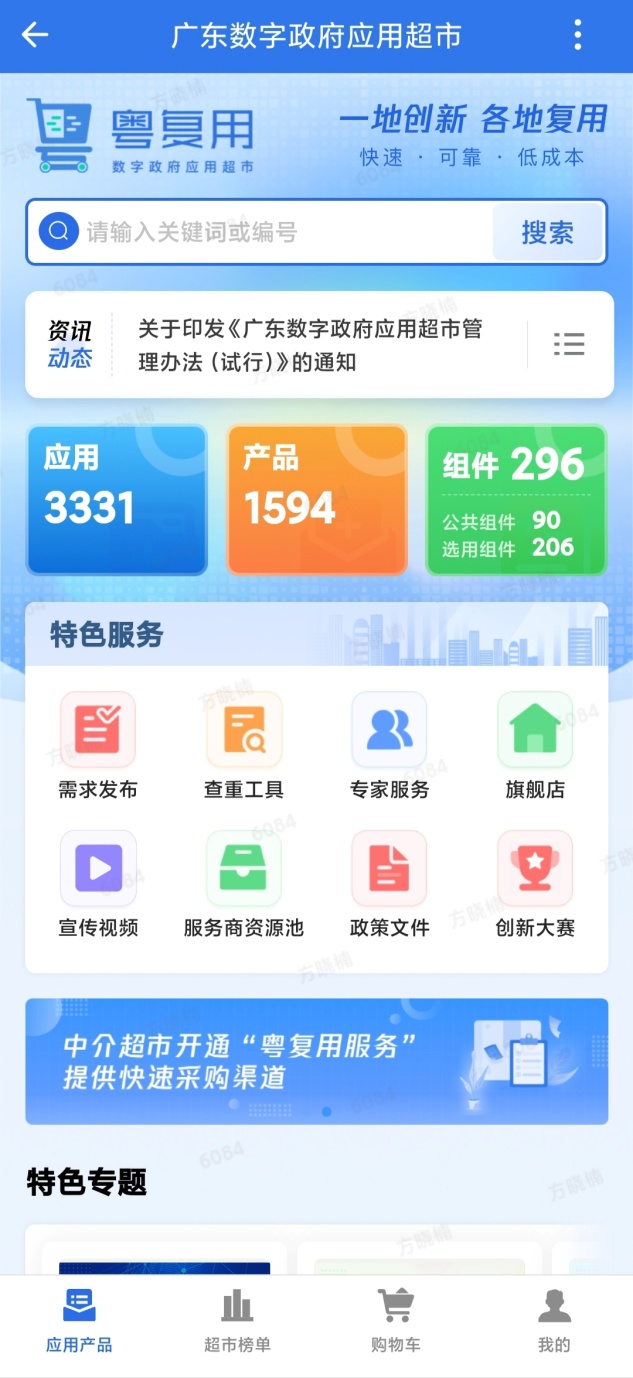Tap the 搜索 search button
Image resolution: width=633 pixels, height=1378 pixels.
coord(547,233)
